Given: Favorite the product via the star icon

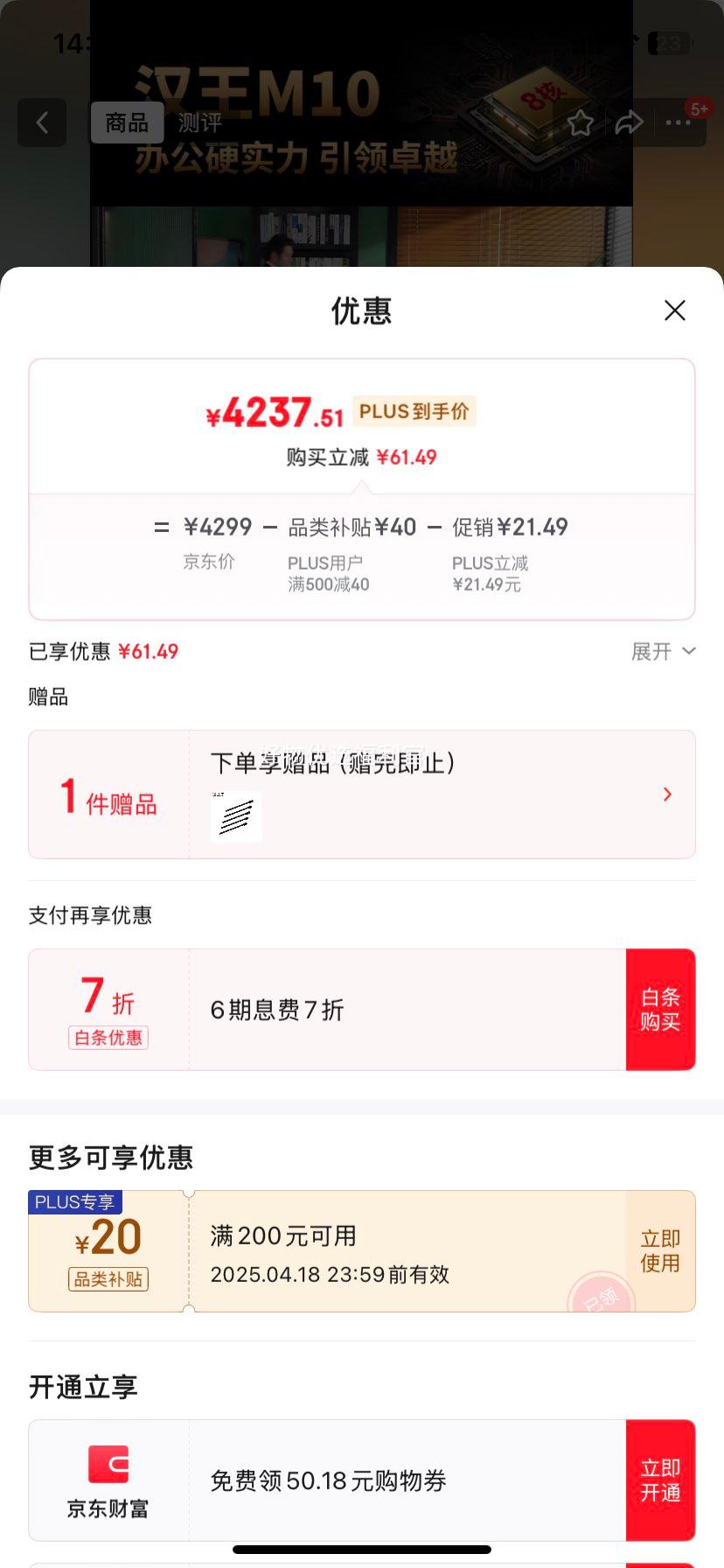Looking at the screenshot, I should 580,124.
